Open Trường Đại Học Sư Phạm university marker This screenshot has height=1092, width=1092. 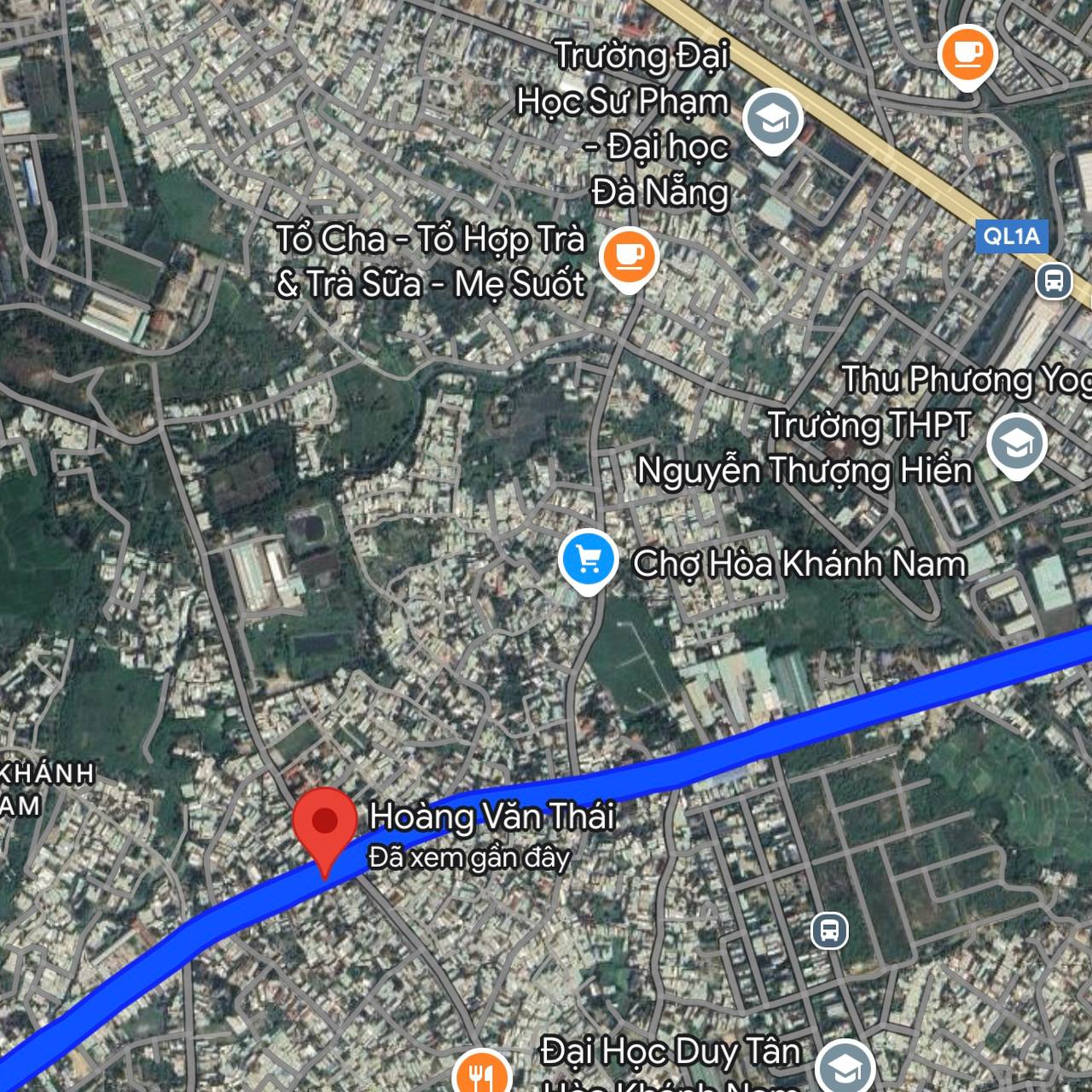772,120
